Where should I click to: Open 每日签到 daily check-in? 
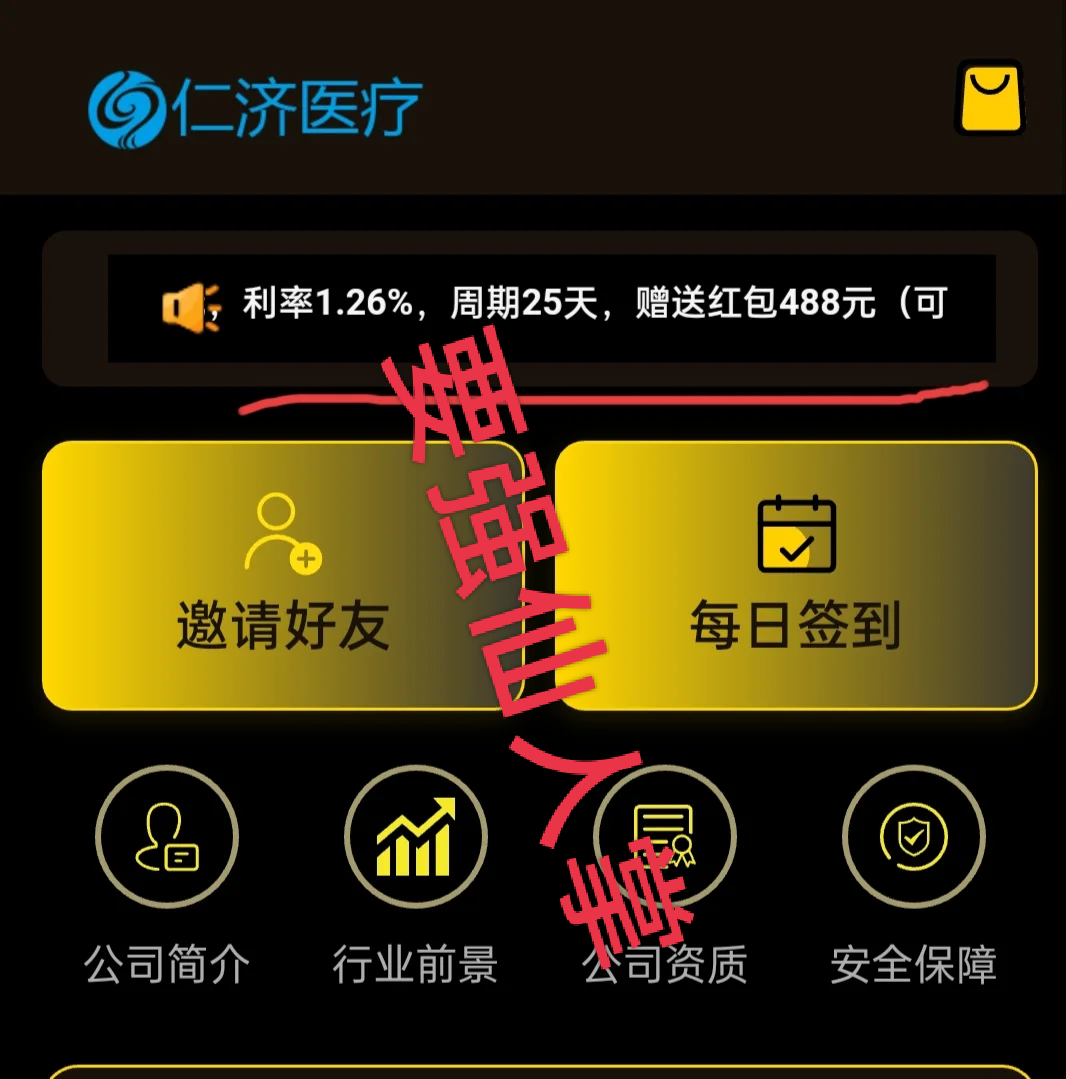click(x=796, y=576)
